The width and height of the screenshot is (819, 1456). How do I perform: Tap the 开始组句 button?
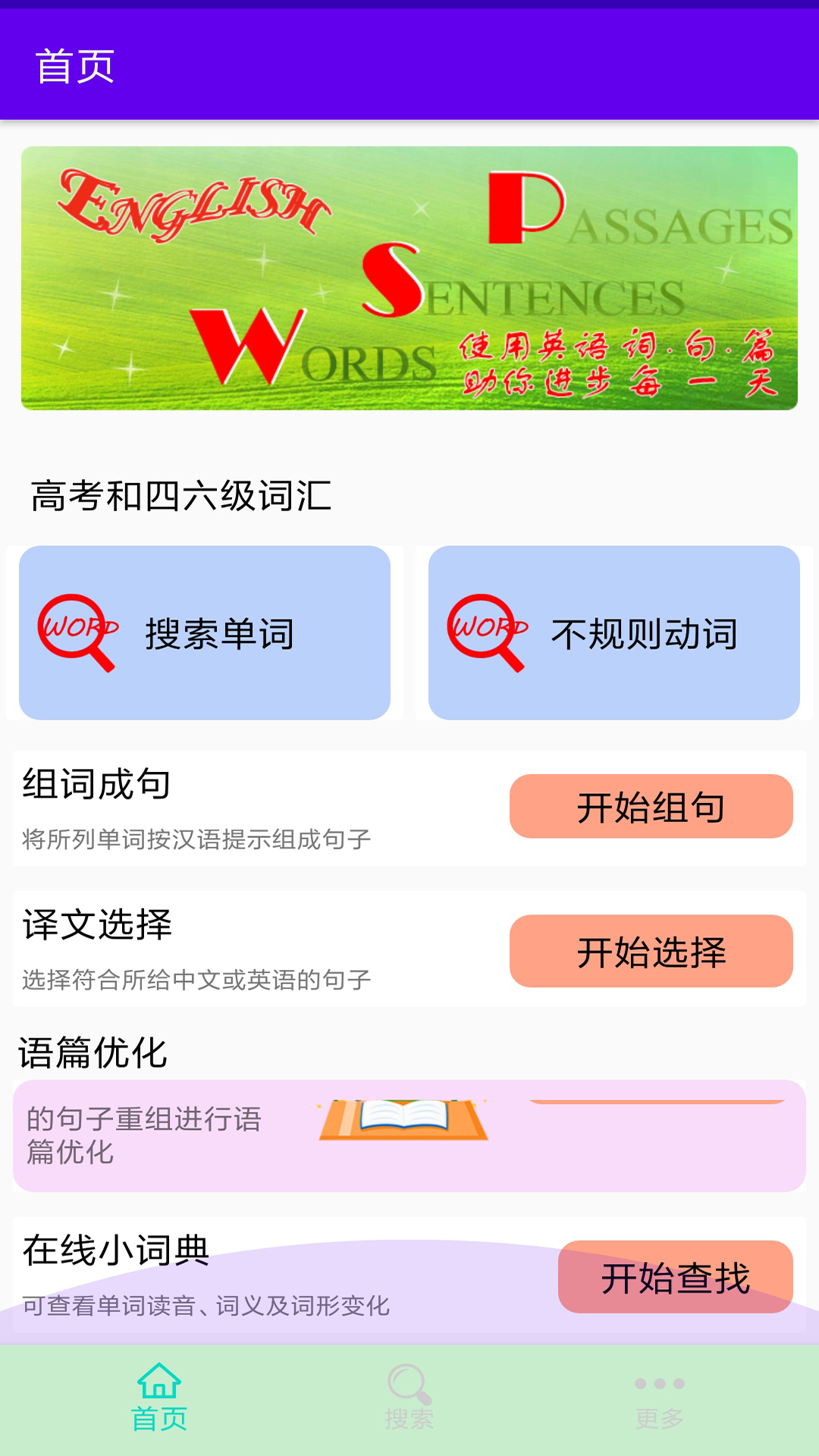pos(651,806)
